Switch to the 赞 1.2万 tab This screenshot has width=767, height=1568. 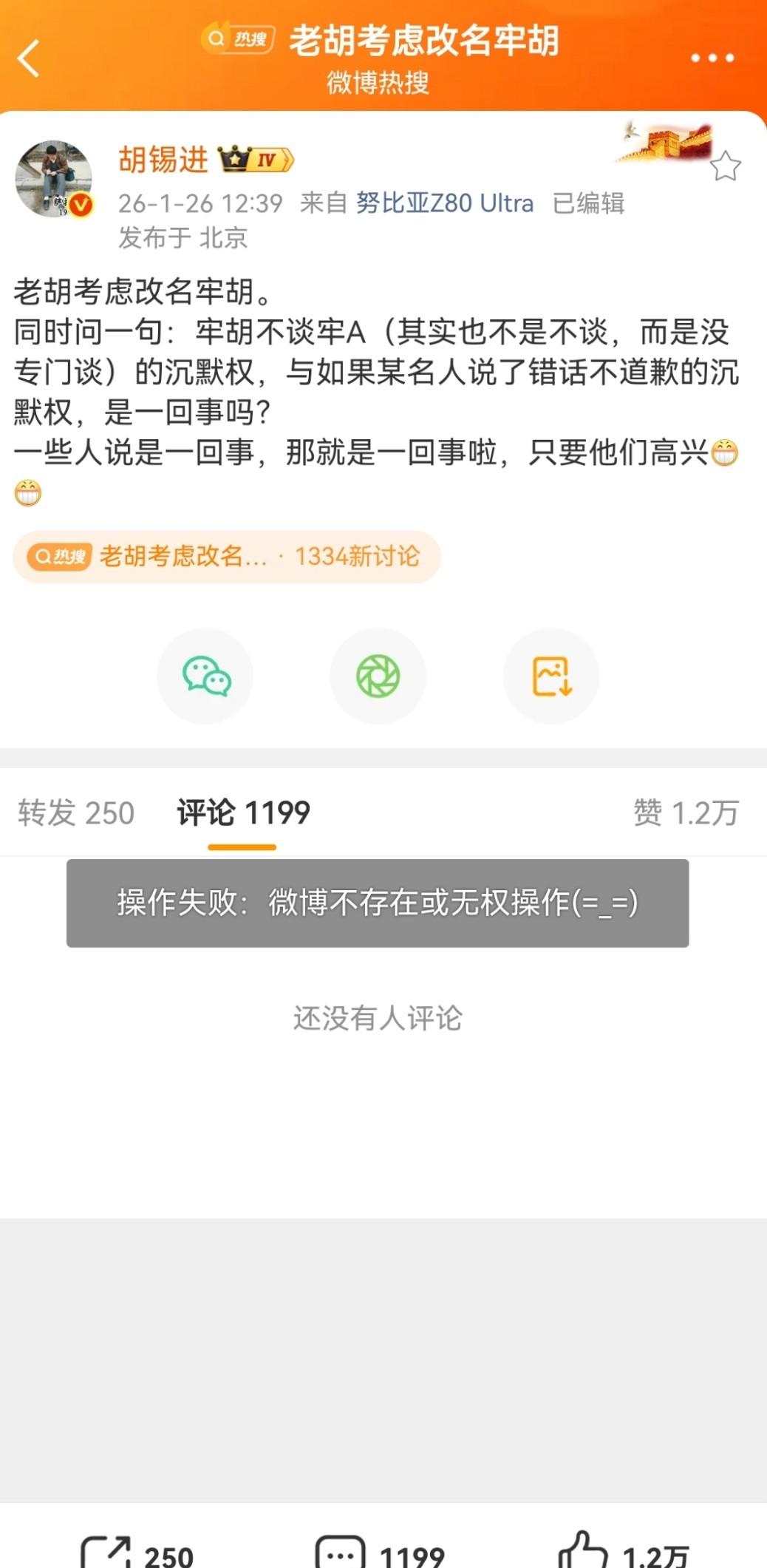686,812
